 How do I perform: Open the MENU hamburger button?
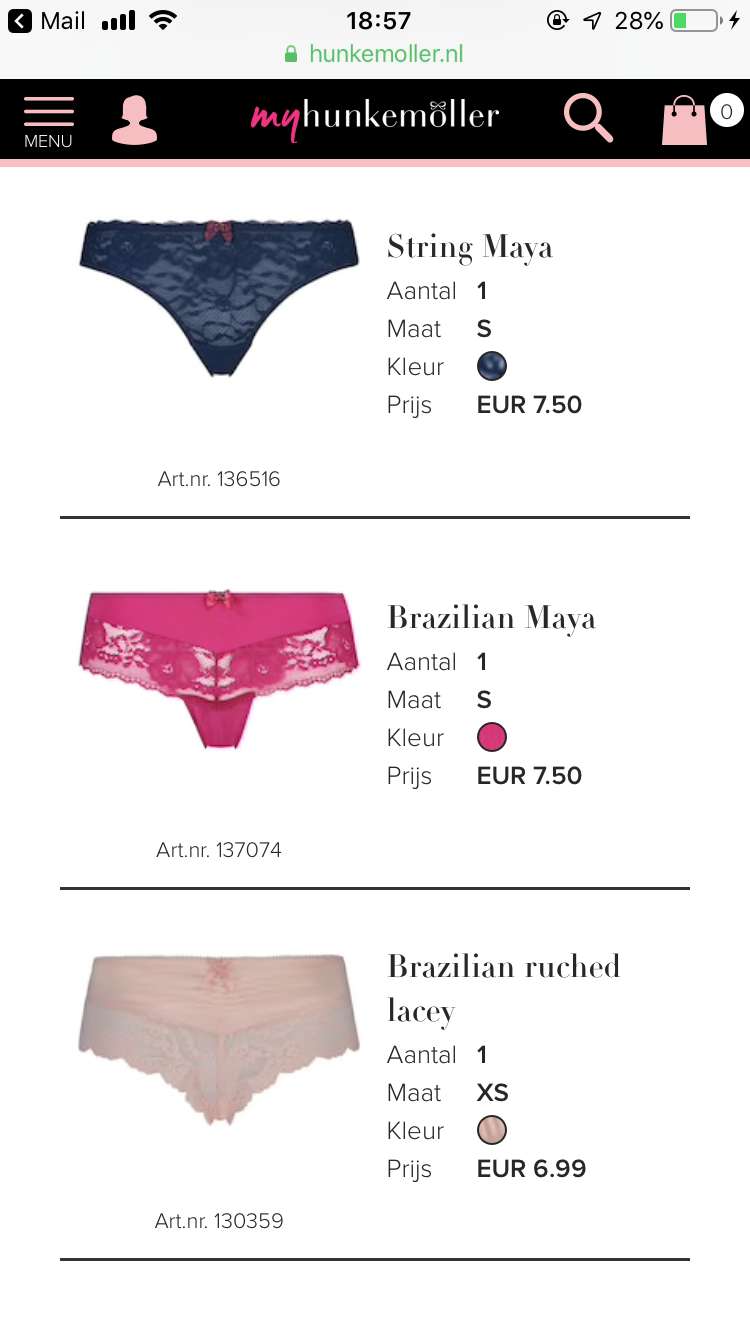48,120
